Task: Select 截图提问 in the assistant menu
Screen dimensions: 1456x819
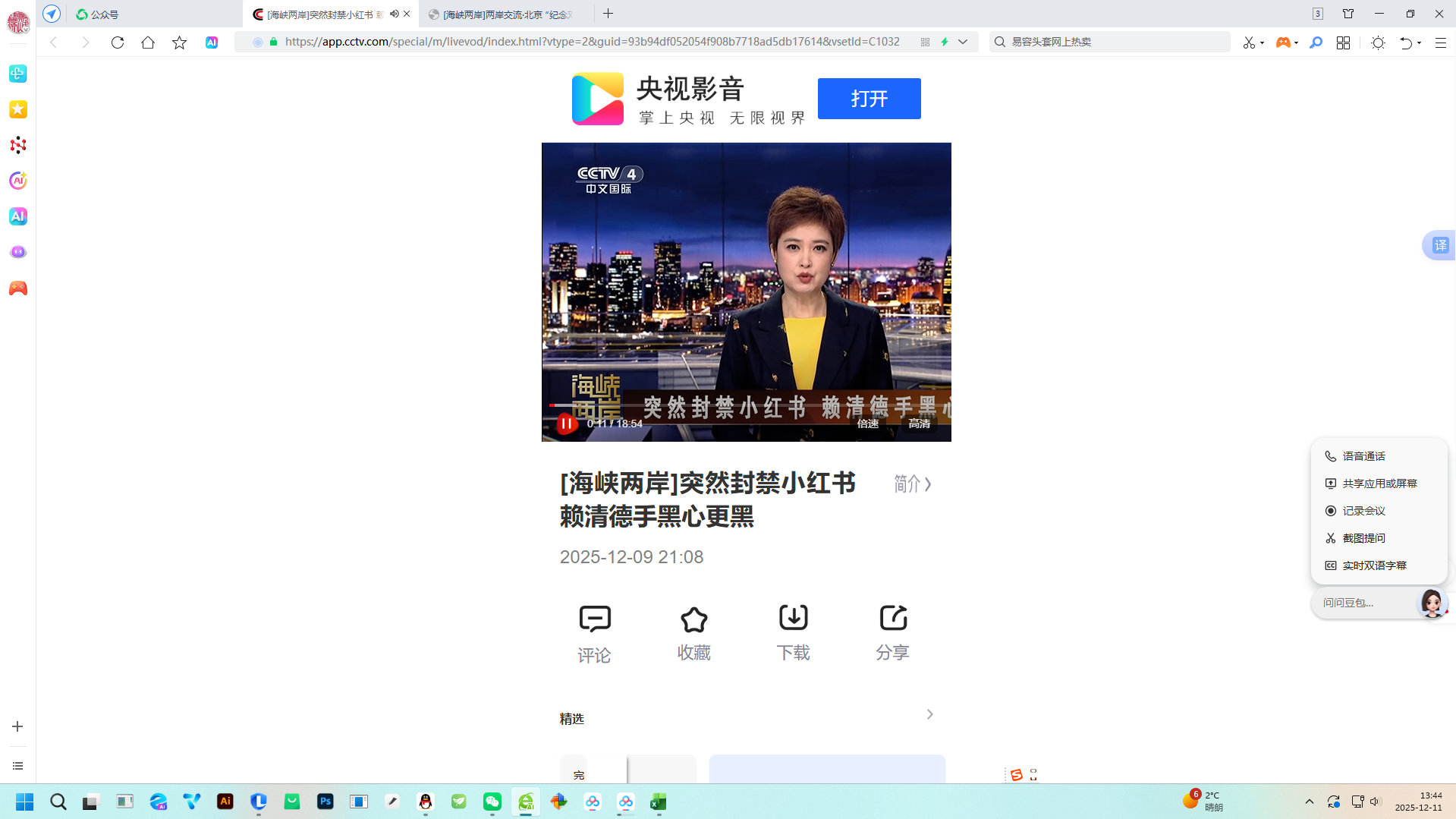Action: tap(1363, 538)
